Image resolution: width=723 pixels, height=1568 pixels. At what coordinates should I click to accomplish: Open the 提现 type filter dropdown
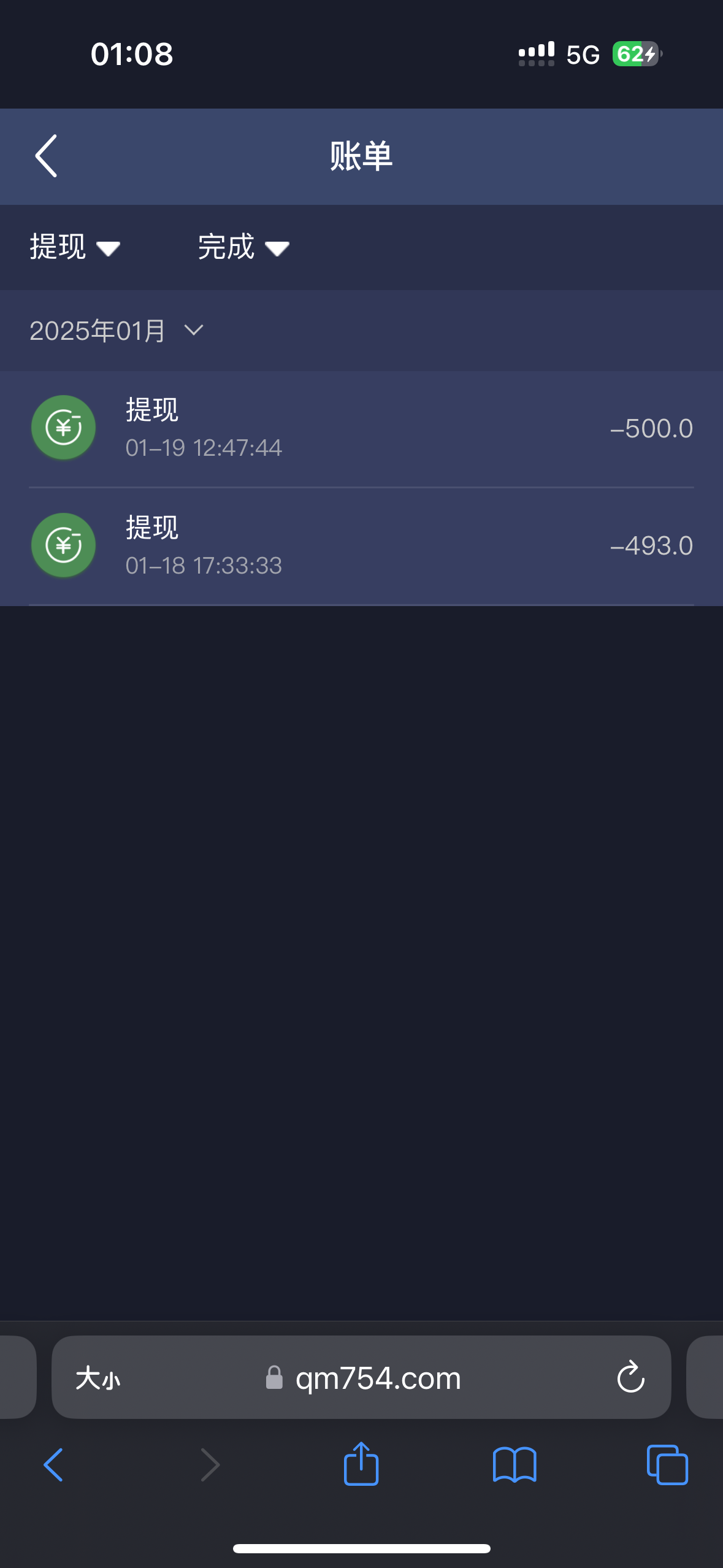point(75,247)
